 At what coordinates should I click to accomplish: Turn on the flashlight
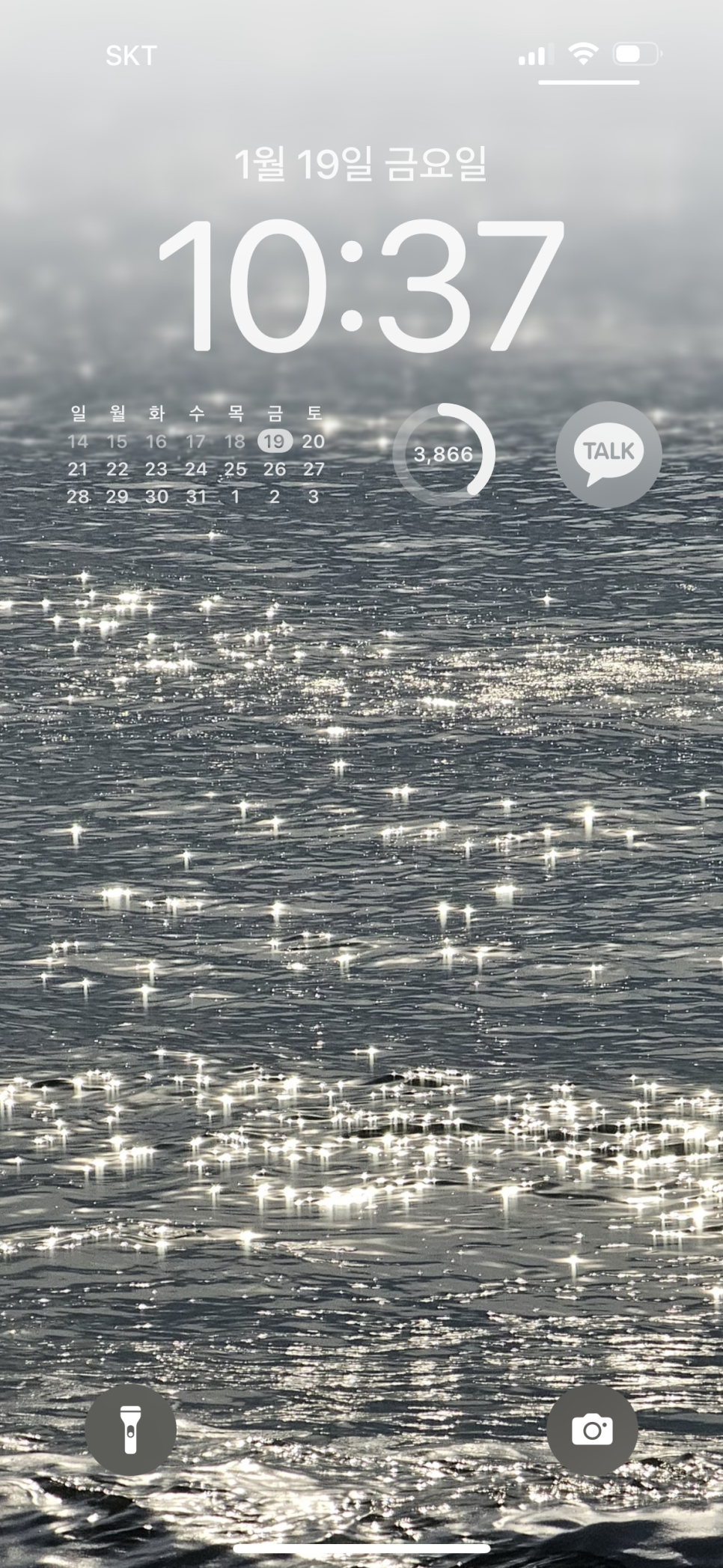130,1430
